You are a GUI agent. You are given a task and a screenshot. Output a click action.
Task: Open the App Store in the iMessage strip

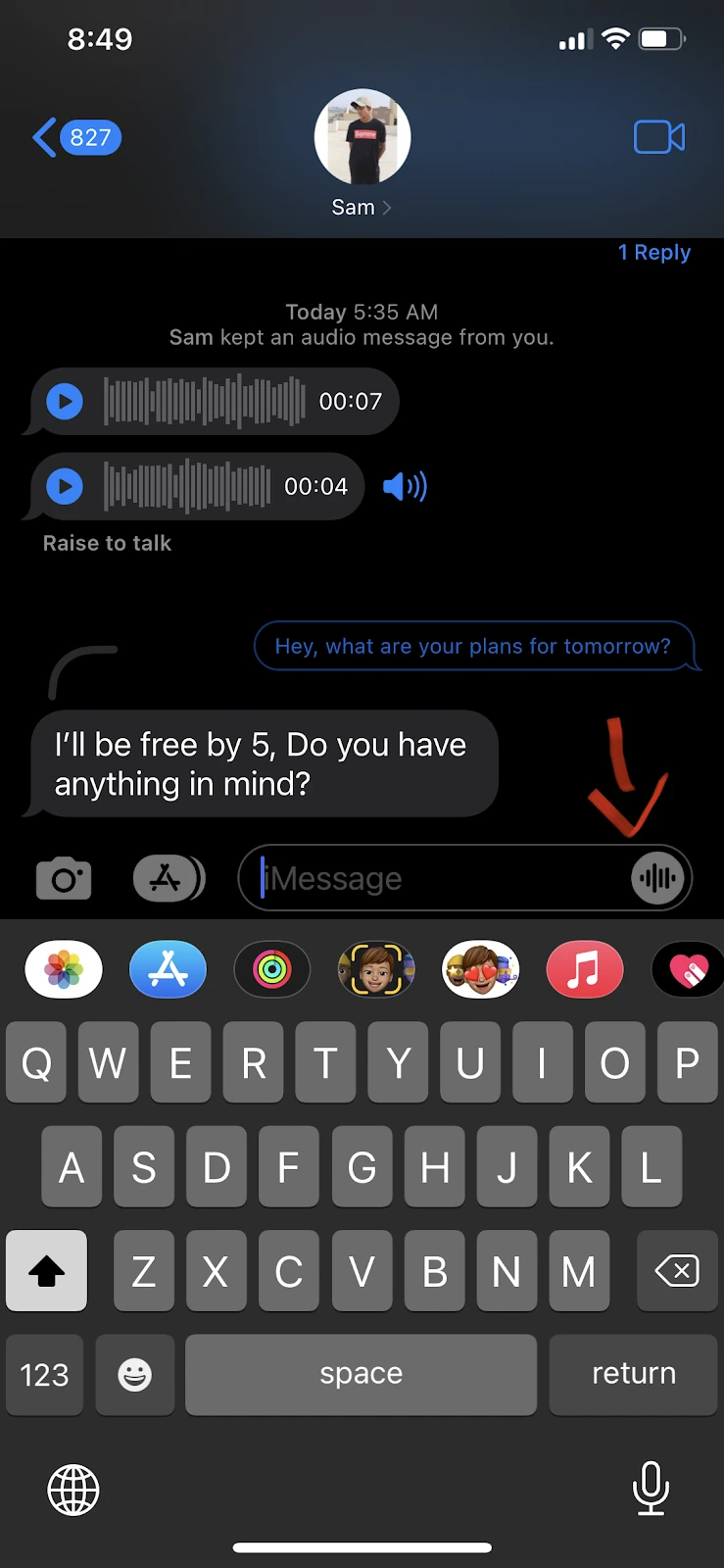[x=169, y=969]
